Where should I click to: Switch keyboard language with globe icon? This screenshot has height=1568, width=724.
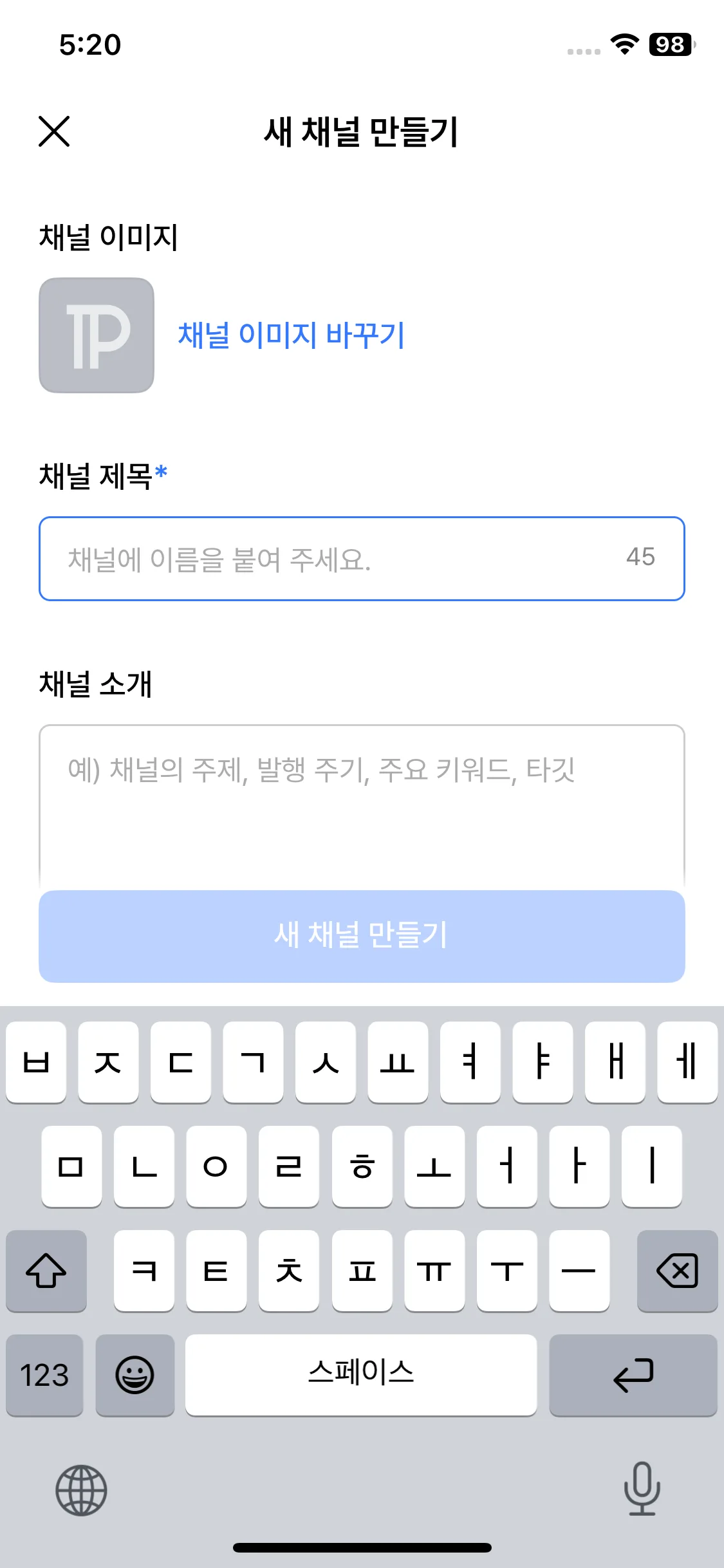[x=81, y=1490]
